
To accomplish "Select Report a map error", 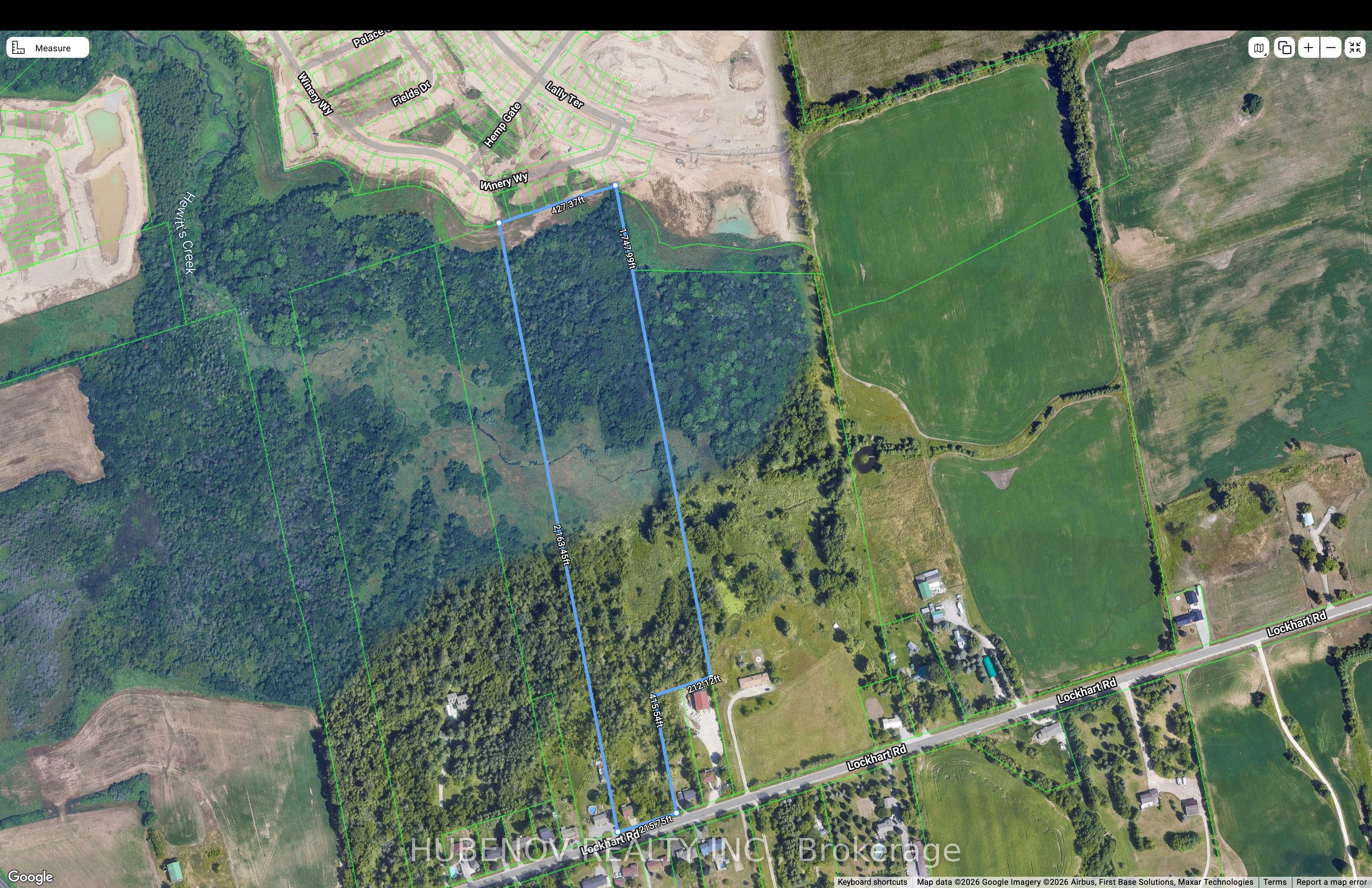I will (x=1331, y=882).
